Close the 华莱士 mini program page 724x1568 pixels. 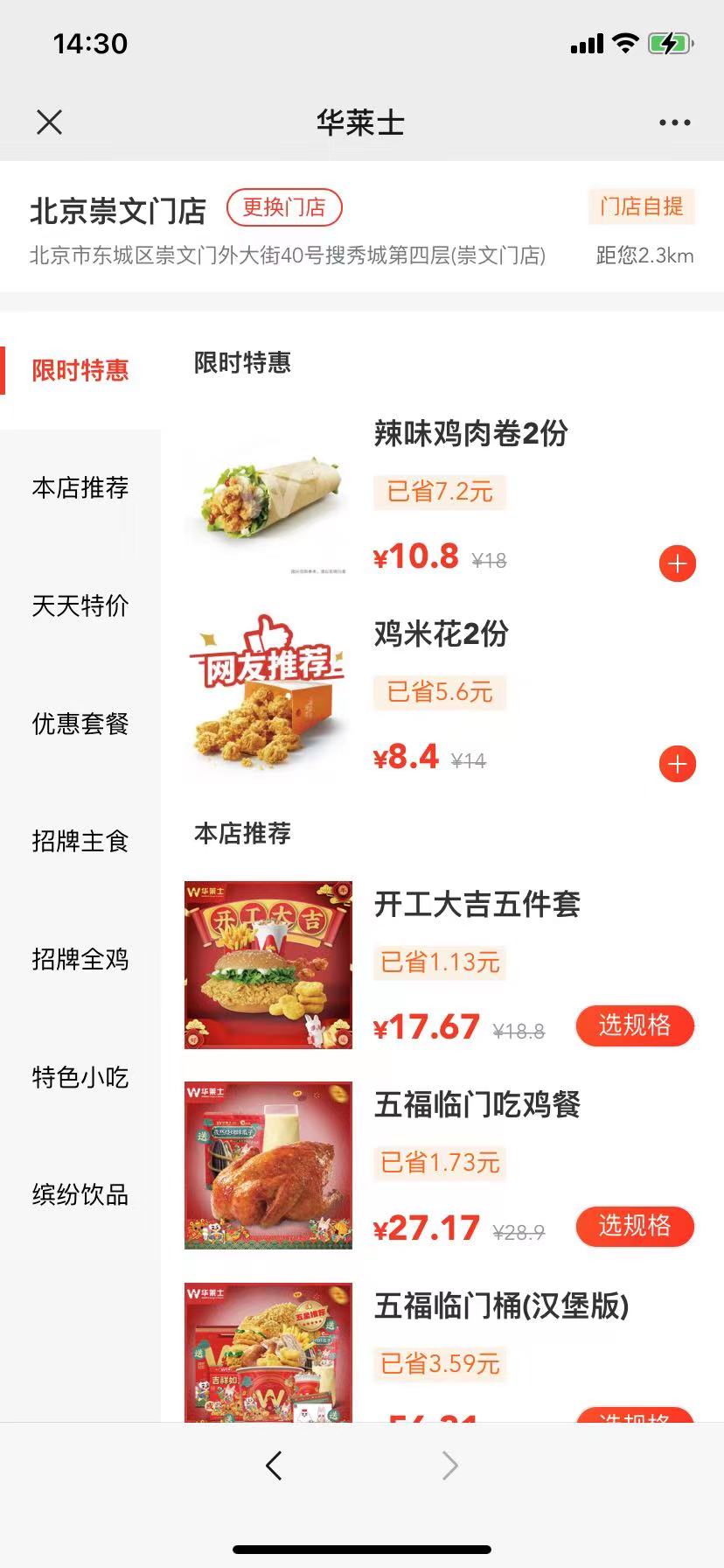(50, 122)
